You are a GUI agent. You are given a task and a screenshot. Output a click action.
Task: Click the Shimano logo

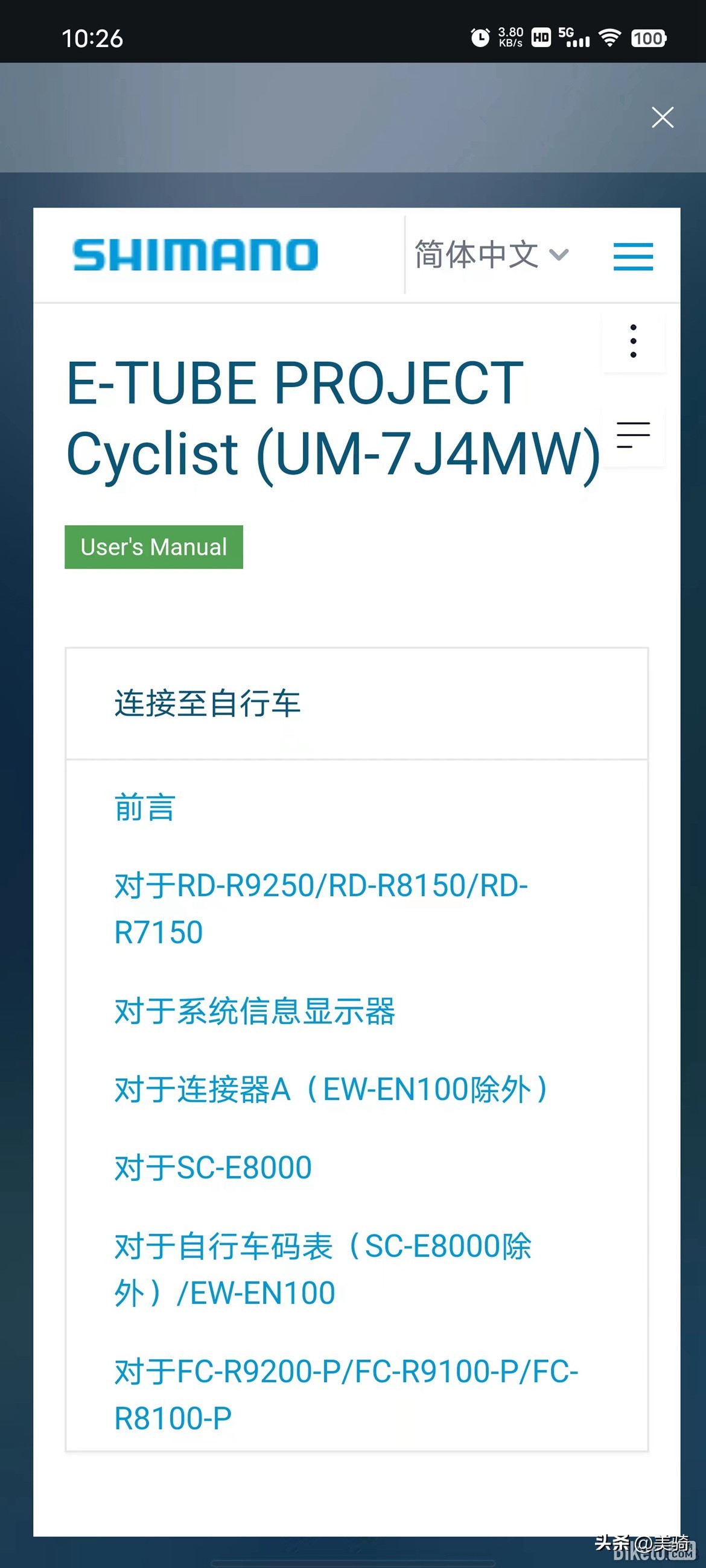[x=195, y=256]
